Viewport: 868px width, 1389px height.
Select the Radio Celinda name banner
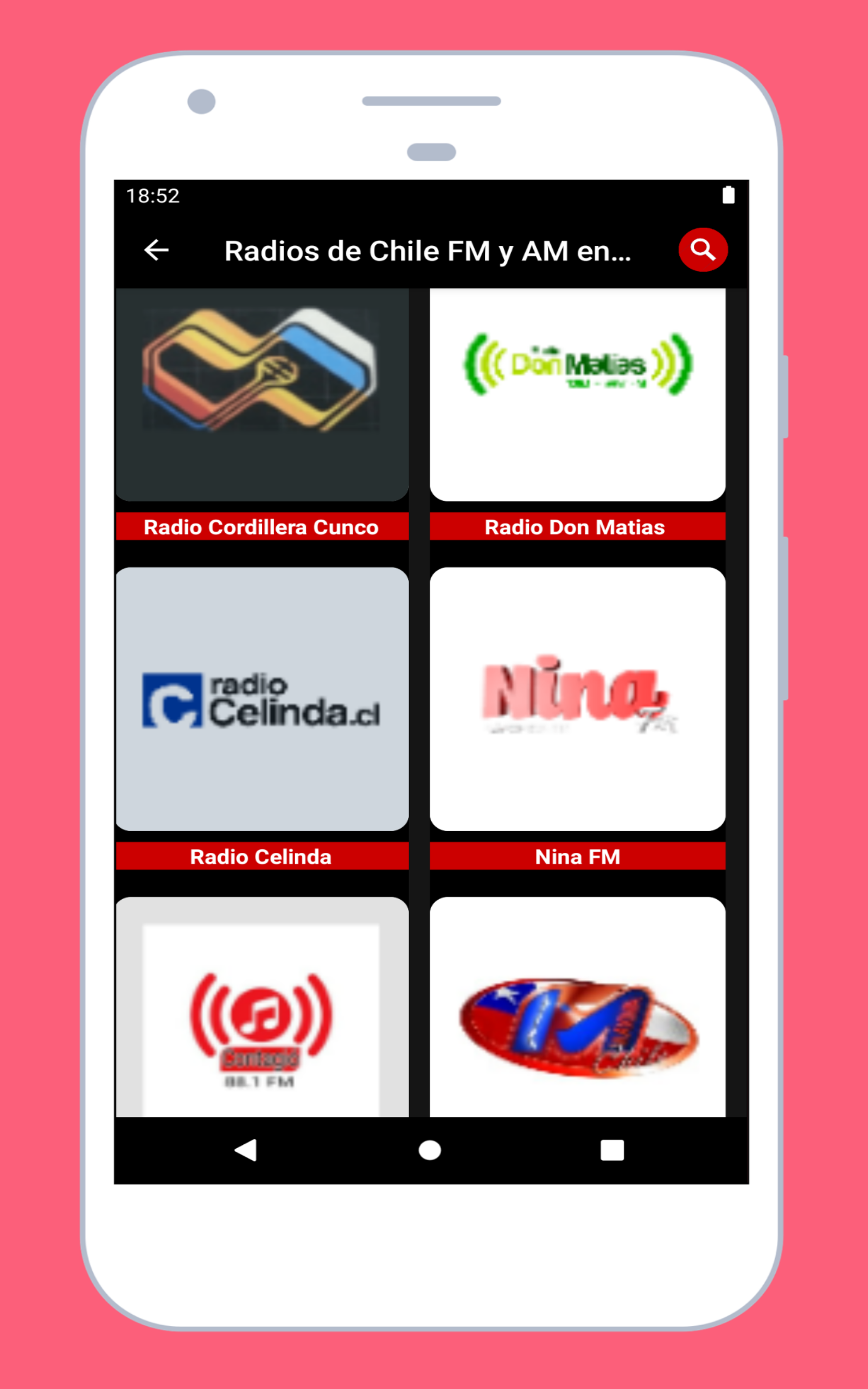coord(262,856)
